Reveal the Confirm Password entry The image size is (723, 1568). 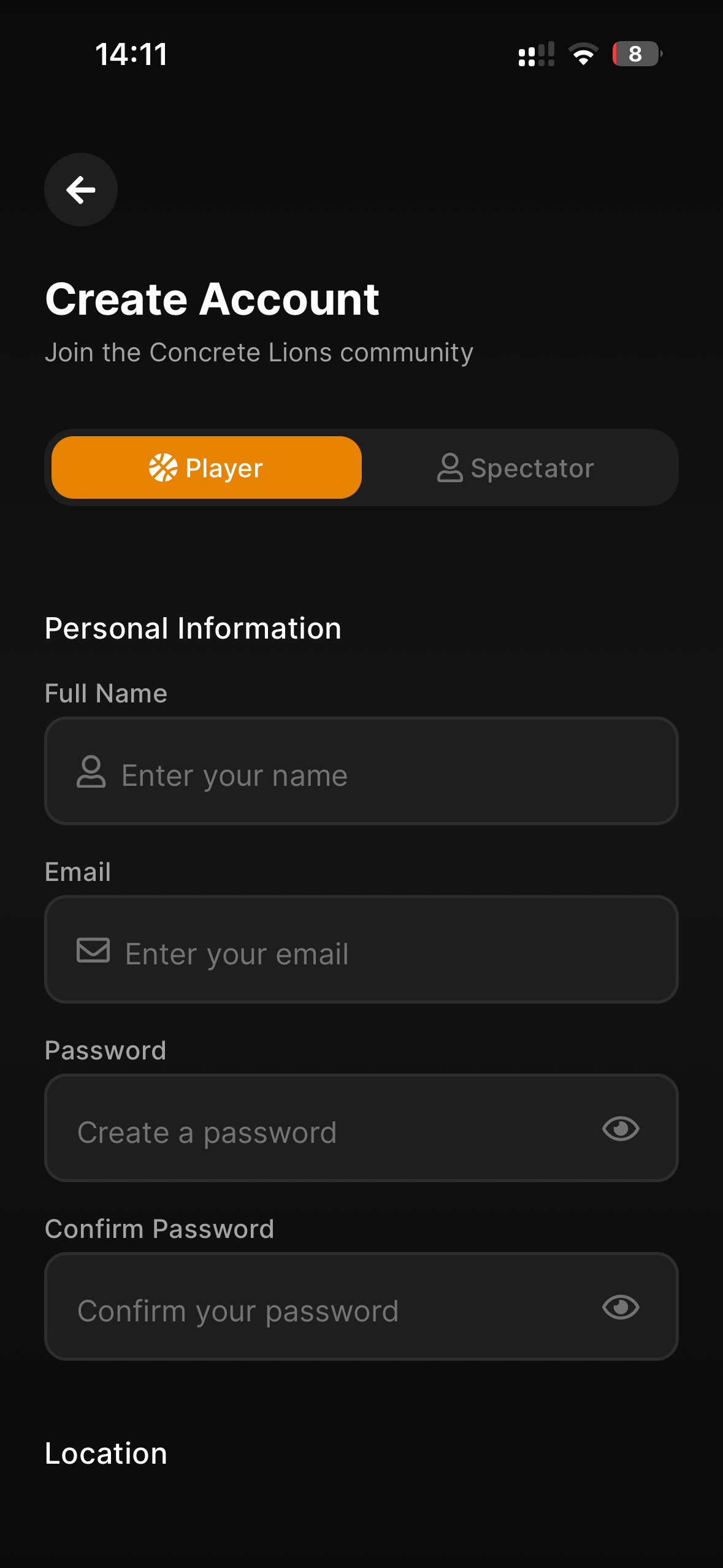click(621, 1307)
